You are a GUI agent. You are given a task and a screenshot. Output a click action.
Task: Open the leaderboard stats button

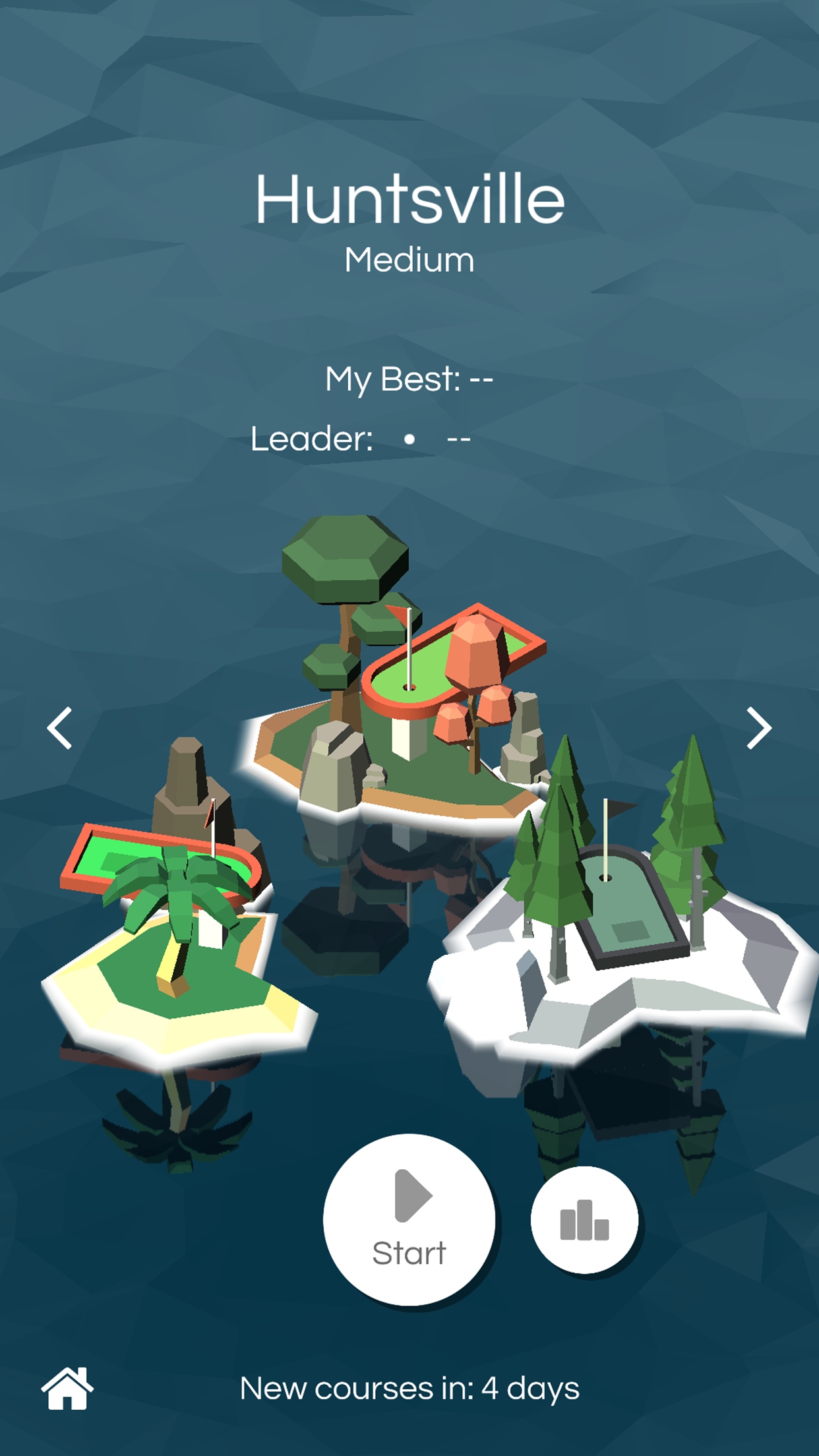584,1219
